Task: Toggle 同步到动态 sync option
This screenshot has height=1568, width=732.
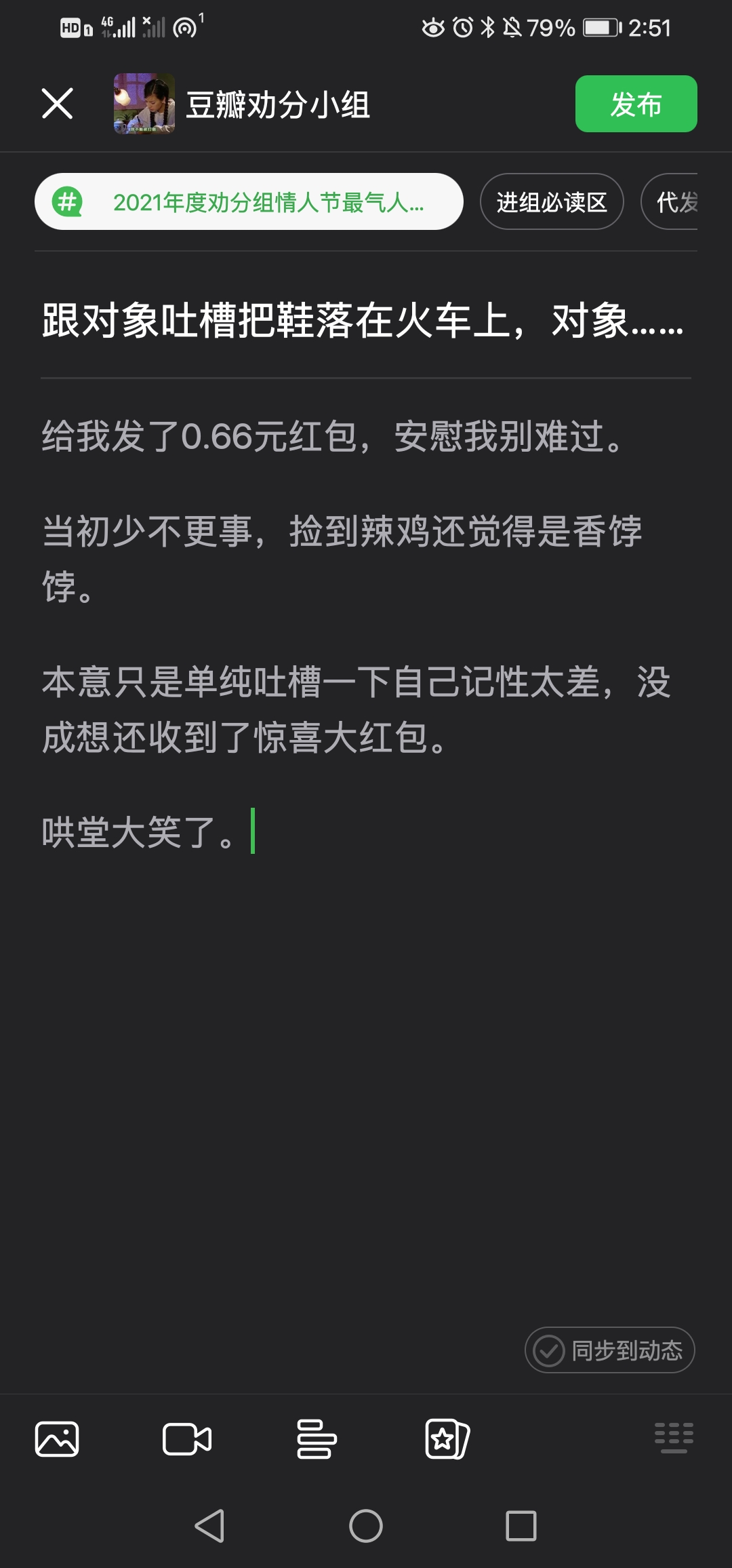Action: pos(609,1350)
